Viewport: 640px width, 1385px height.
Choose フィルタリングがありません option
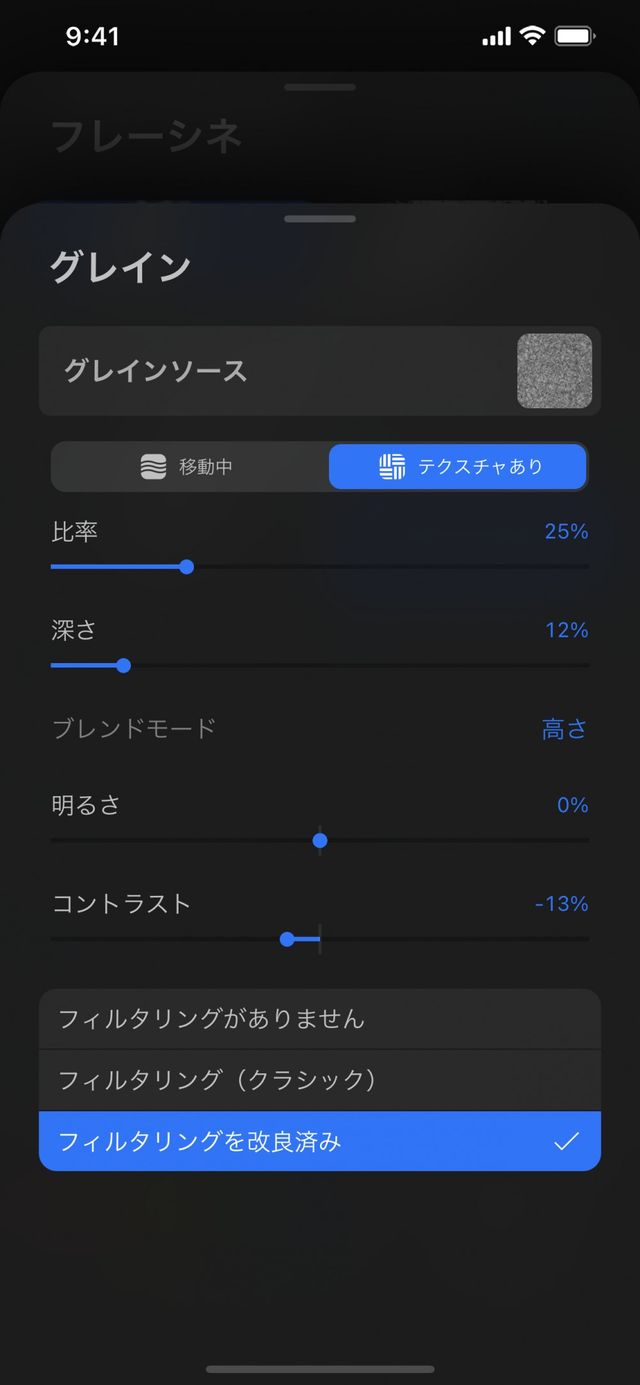click(319, 1019)
